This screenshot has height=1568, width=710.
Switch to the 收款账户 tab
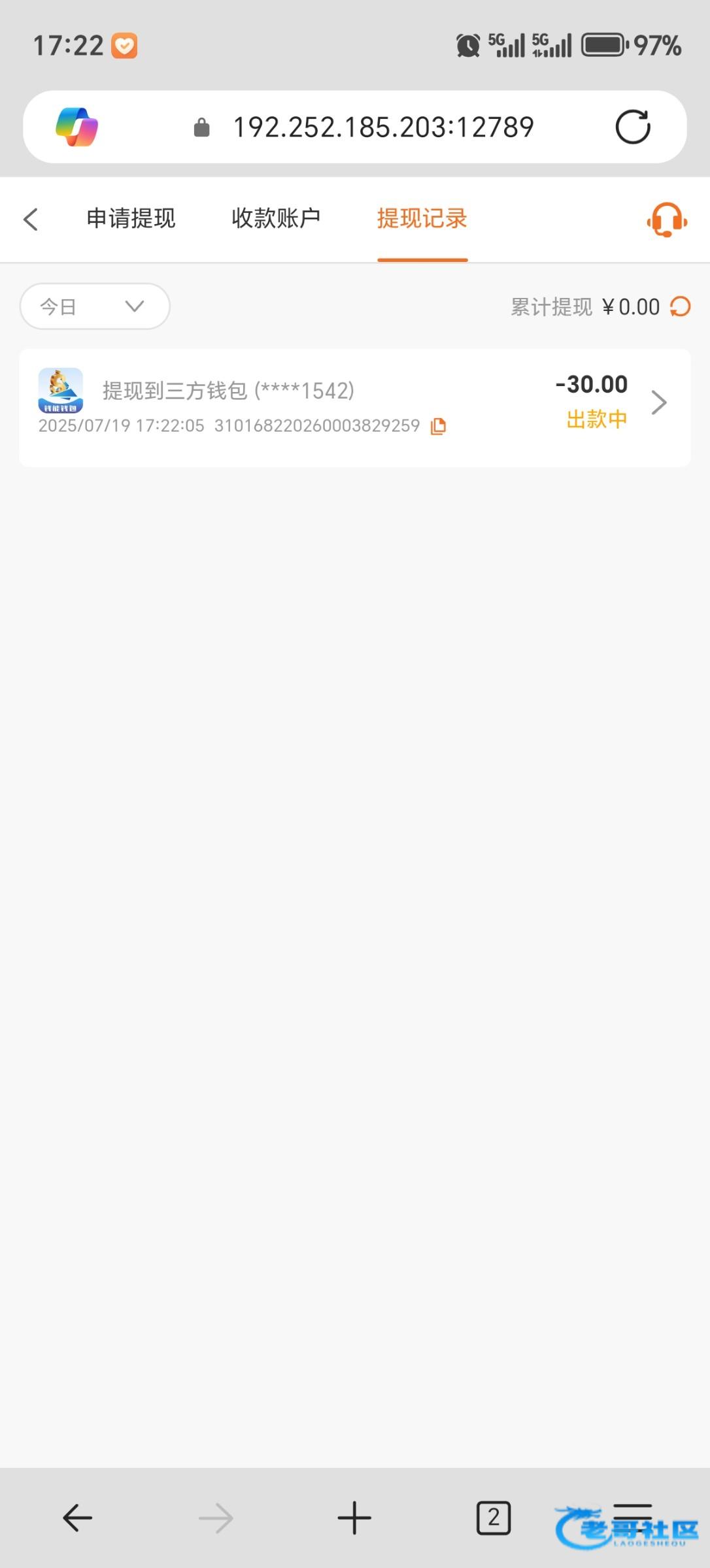pos(276,218)
